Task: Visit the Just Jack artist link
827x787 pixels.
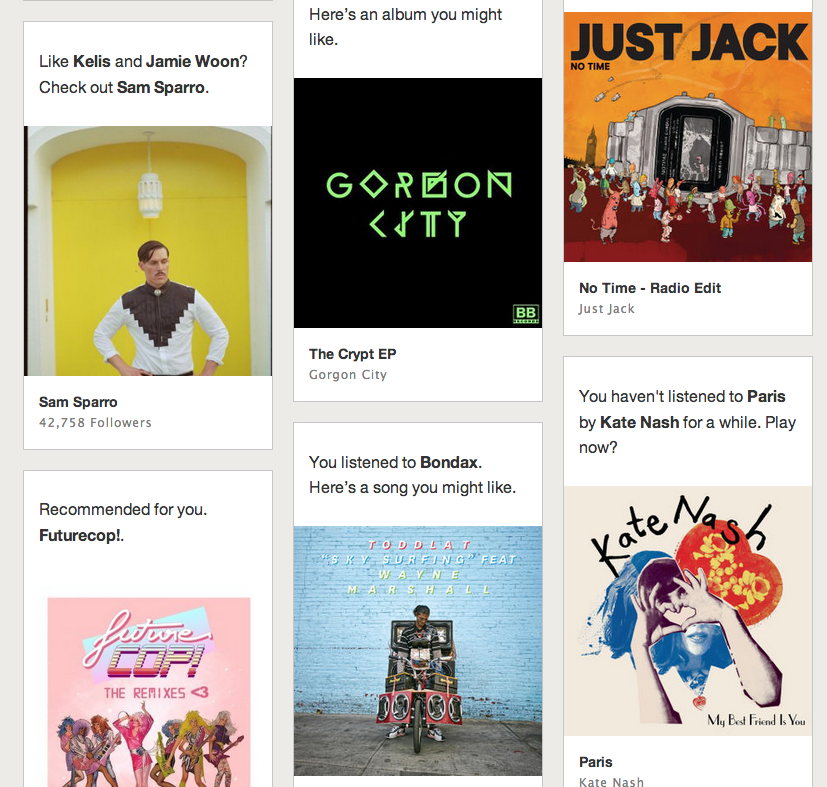Action: coord(607,309)
